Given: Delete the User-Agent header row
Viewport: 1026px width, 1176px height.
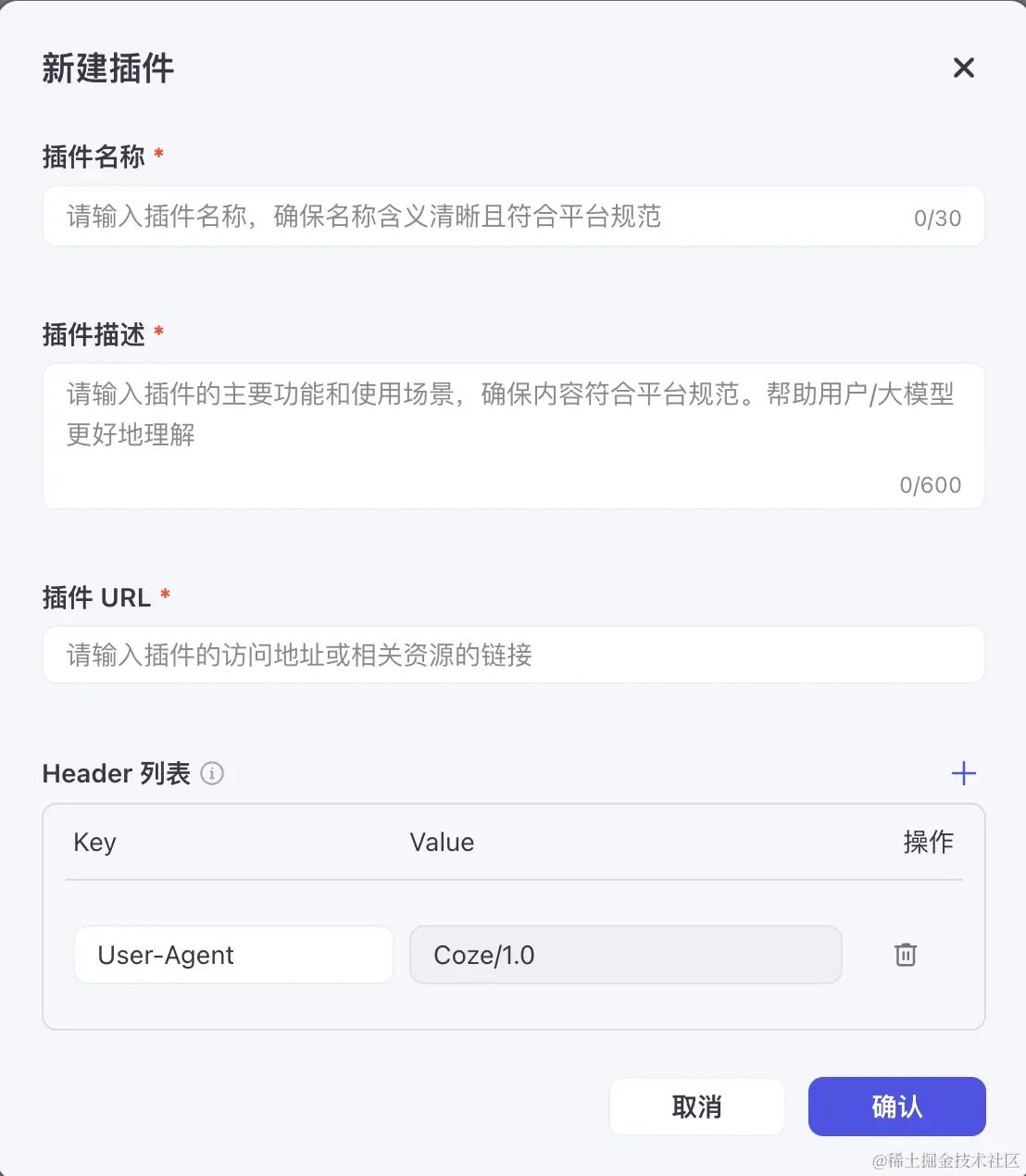Looking at the screenshot, I should (x=905, y=955).
